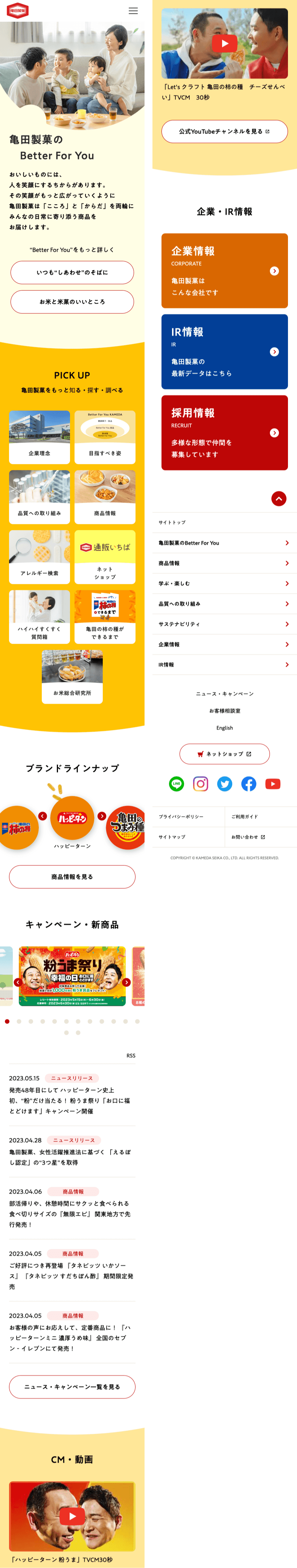Open お米と米菓のいいところ link
297x1568 pixels.
tap(72, 302)
